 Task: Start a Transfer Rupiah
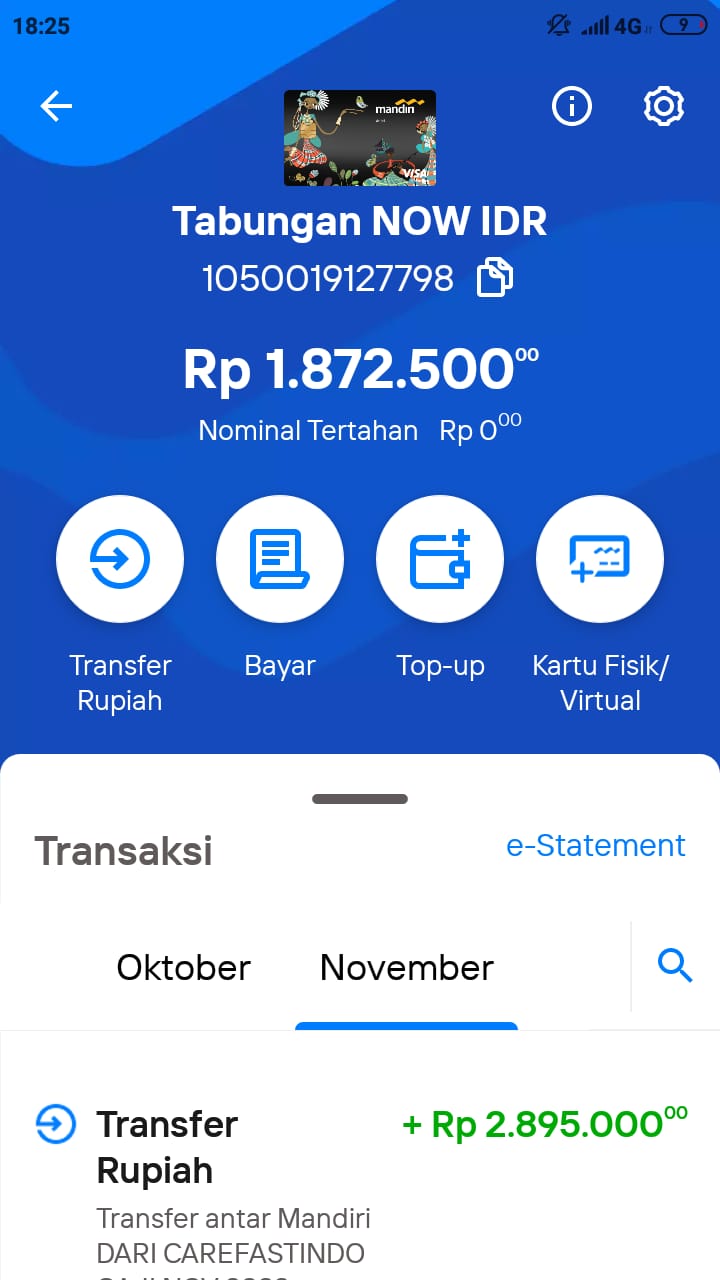[x=120, y=560]
